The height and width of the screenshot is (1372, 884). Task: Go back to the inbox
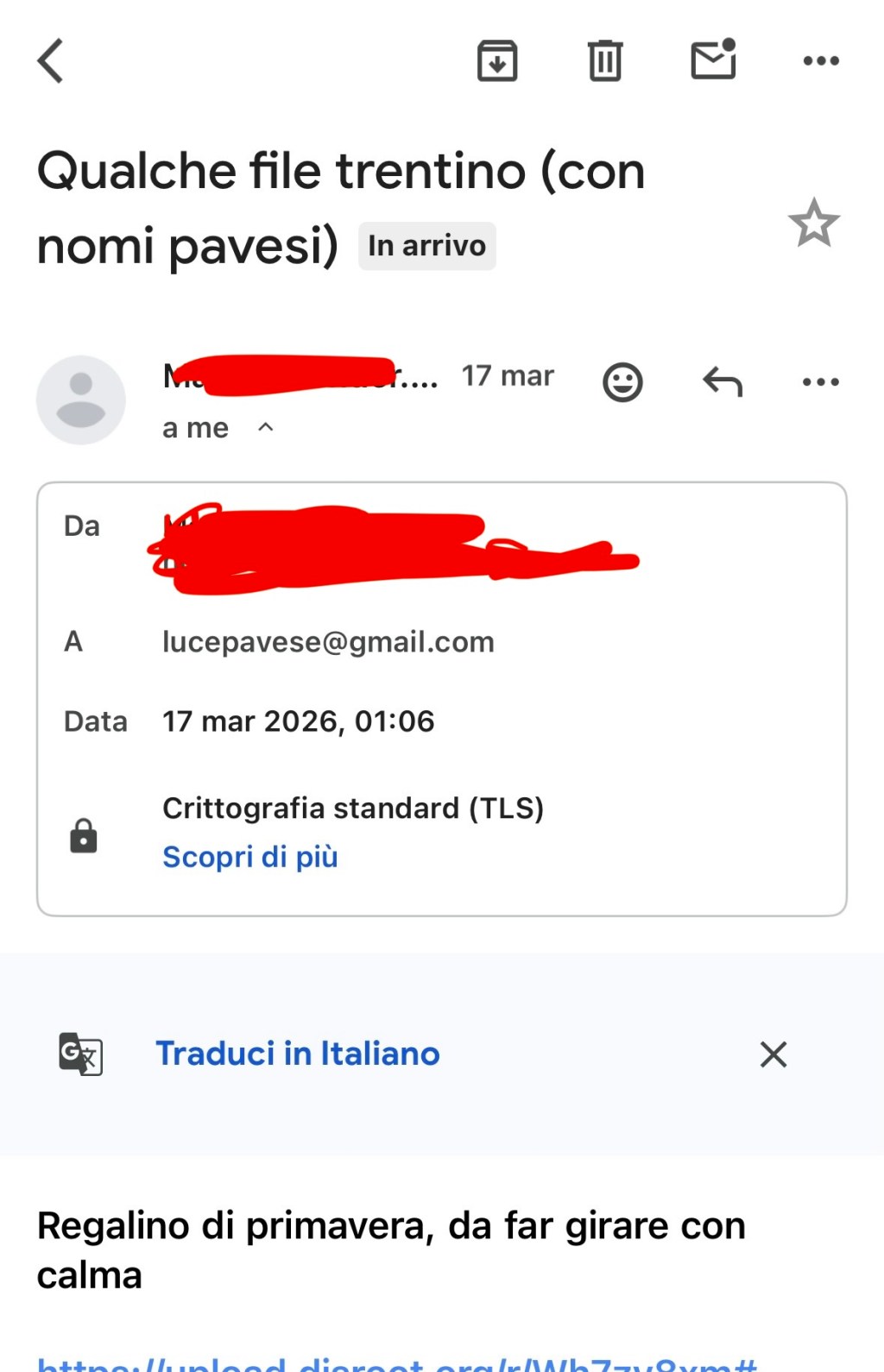[x=51, y=60]
